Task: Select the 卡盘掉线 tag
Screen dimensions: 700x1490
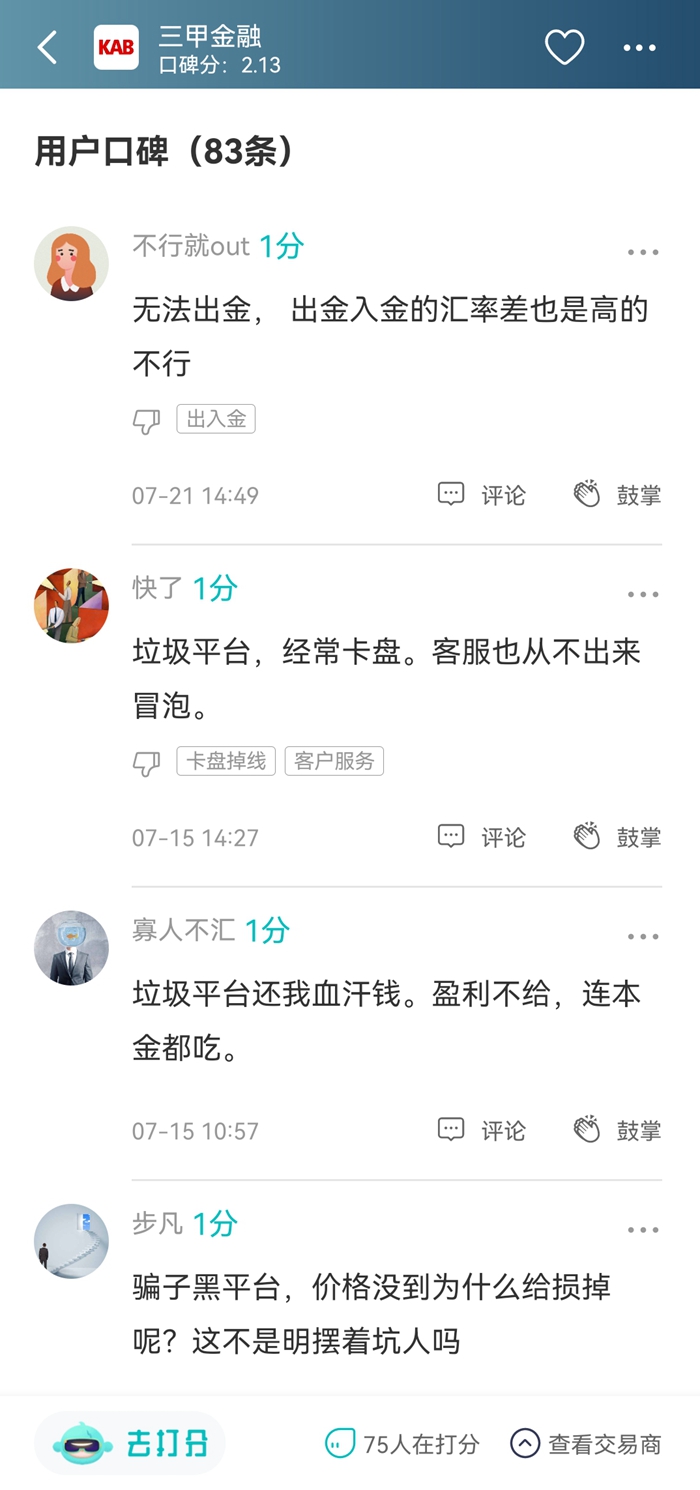Action: pyautogui.click(x=226, y=761)
